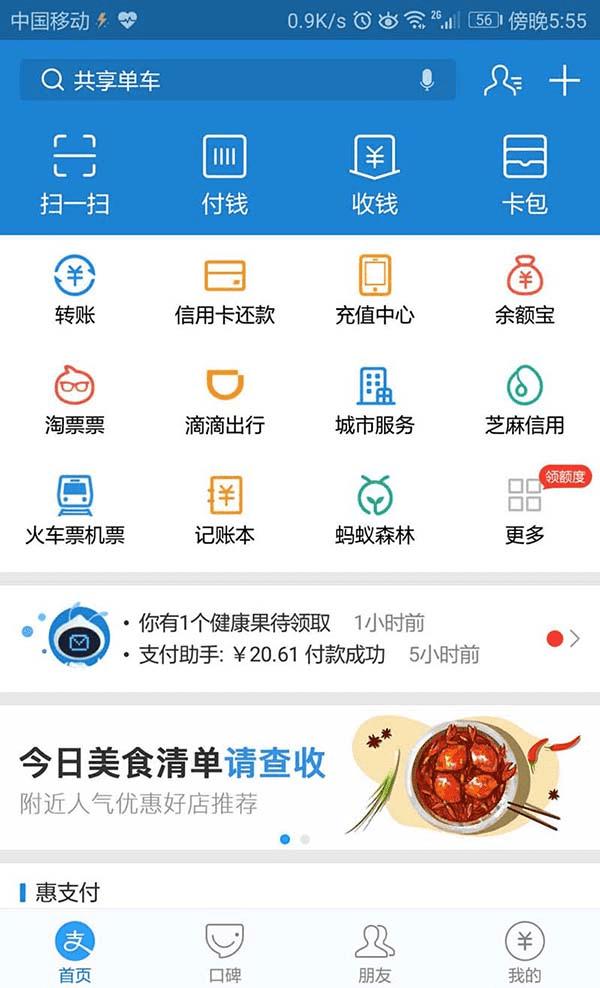Switch to the 我的 tab
The height and width of the screenshot is (988, 600).
(x=525, y=953)
